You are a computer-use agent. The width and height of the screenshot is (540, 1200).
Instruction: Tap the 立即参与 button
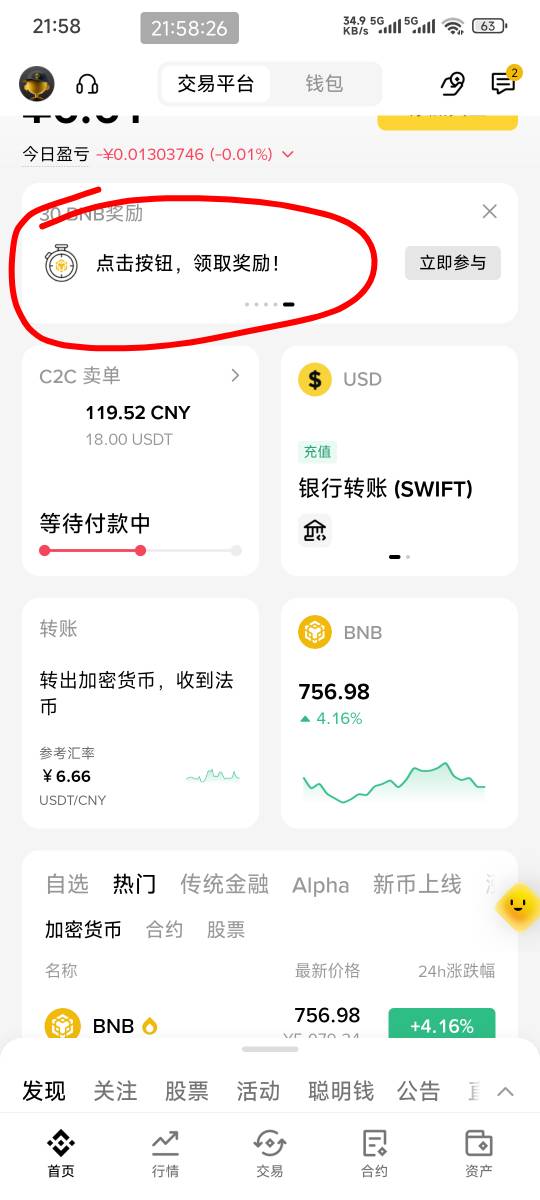(453, 263)
